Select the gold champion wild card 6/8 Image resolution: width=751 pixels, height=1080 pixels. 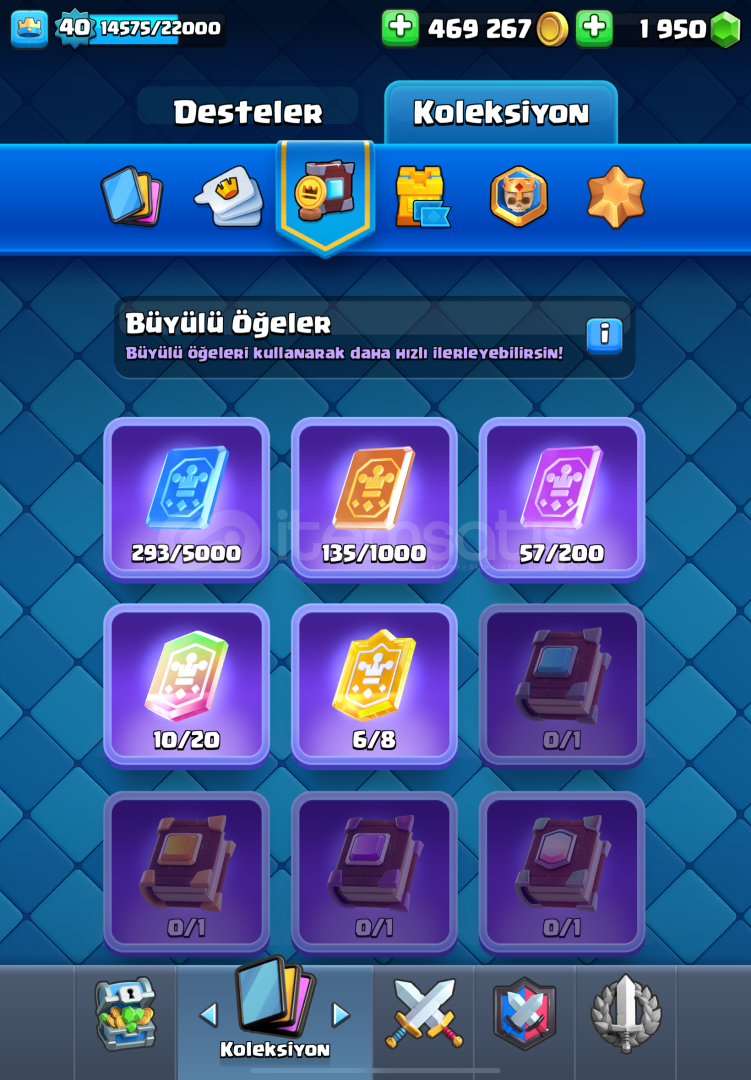click(374, 684)
